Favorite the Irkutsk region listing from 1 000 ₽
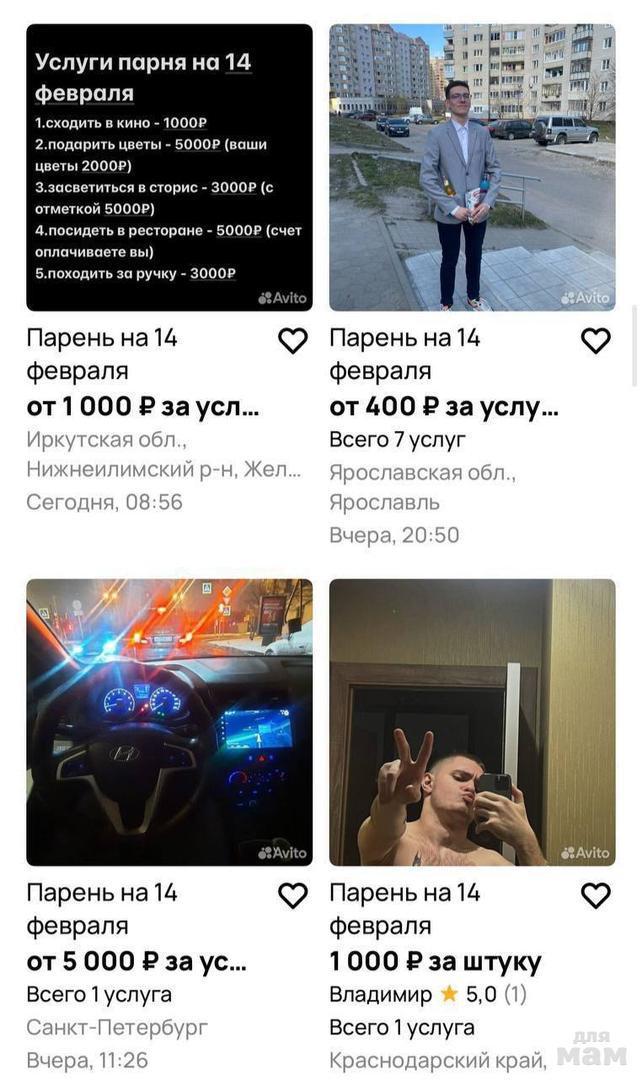Screen dimensions: 642x1080 [292, 342]
